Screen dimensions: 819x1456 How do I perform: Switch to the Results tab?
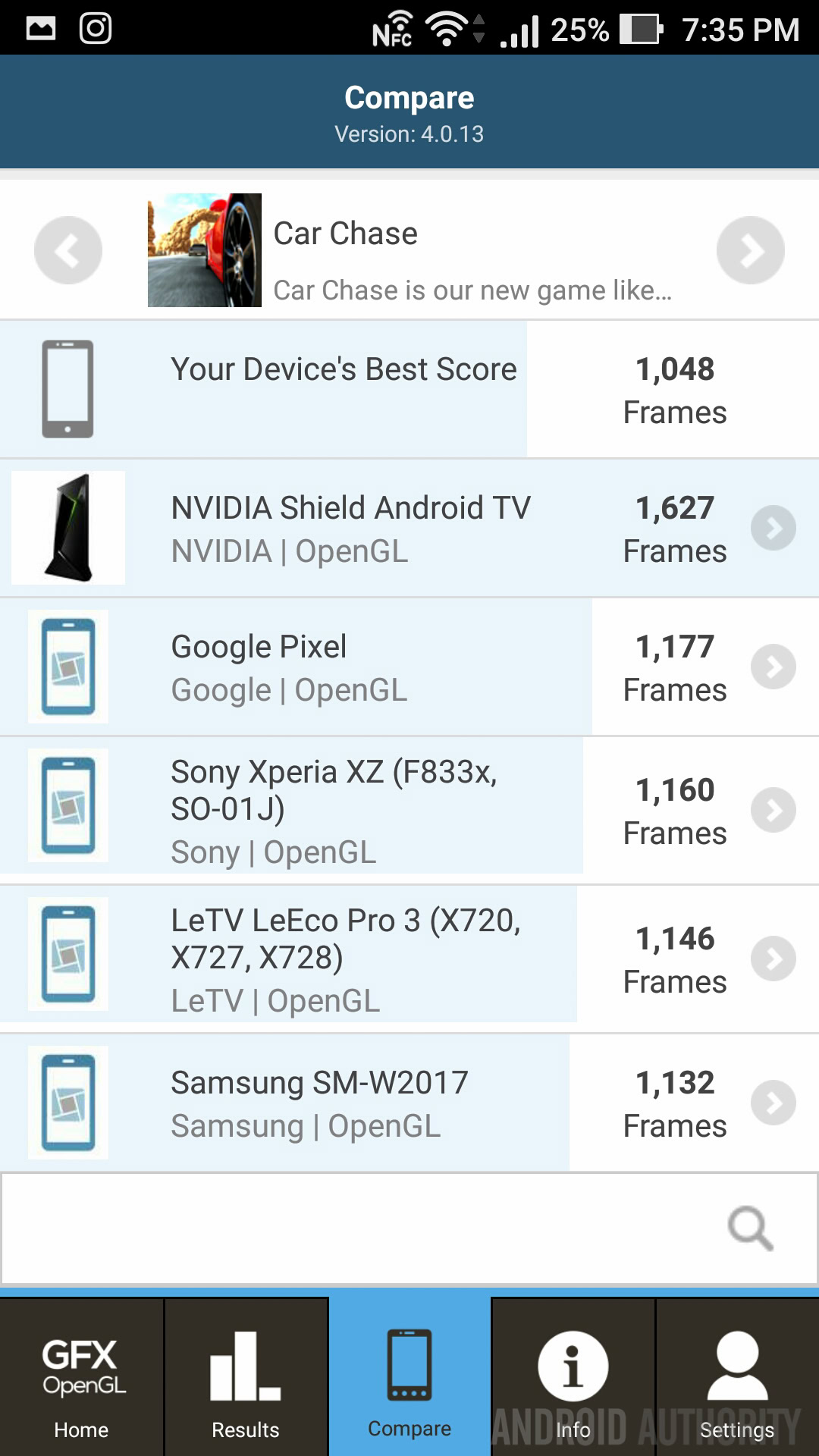tap(246, 1377)
